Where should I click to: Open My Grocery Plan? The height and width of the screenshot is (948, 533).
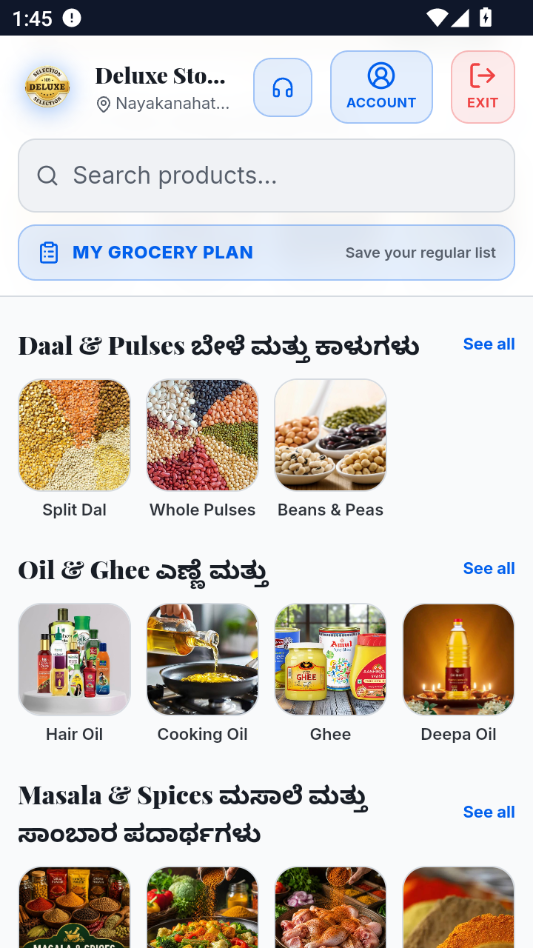point(266,252)
